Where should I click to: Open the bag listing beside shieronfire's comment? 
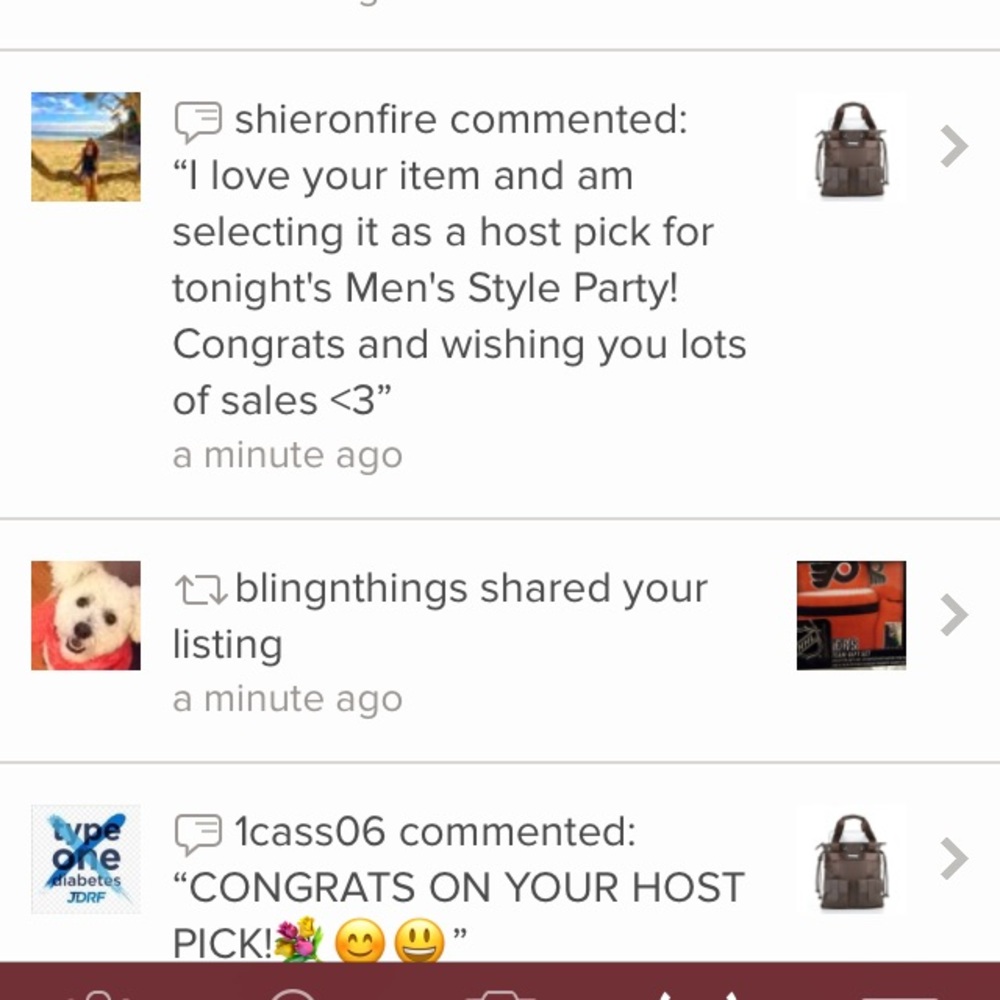851,147
